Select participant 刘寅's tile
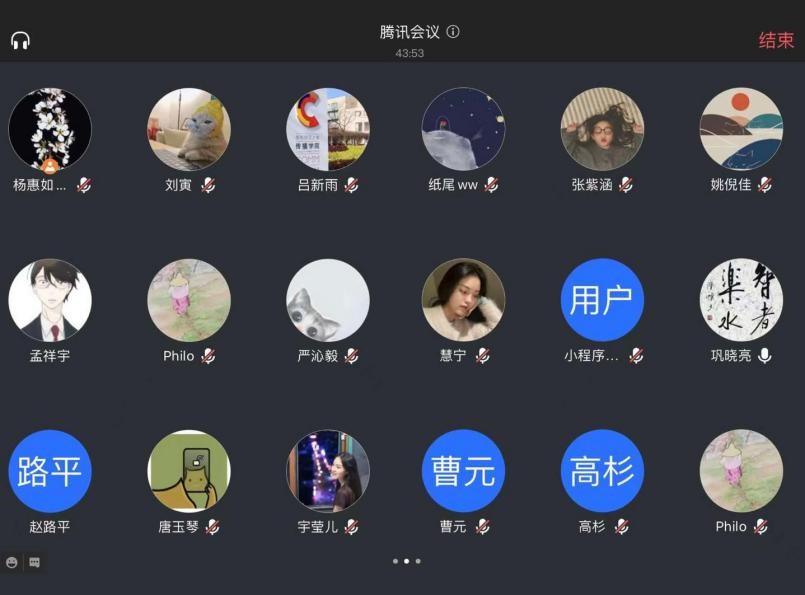This screenshot has width=805, height=595. tap(189, 129)
